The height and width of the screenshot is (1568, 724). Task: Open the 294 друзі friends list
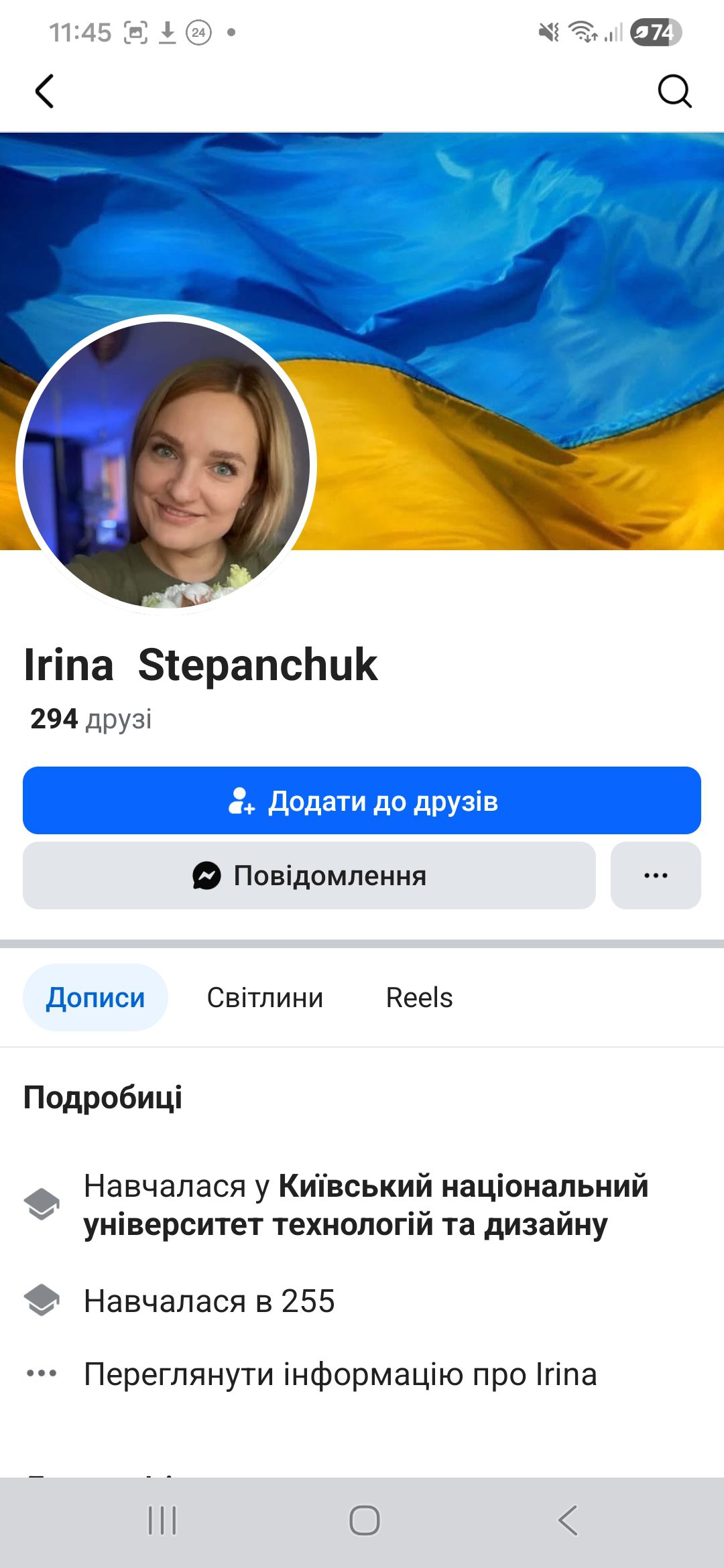tap(91, 719)
